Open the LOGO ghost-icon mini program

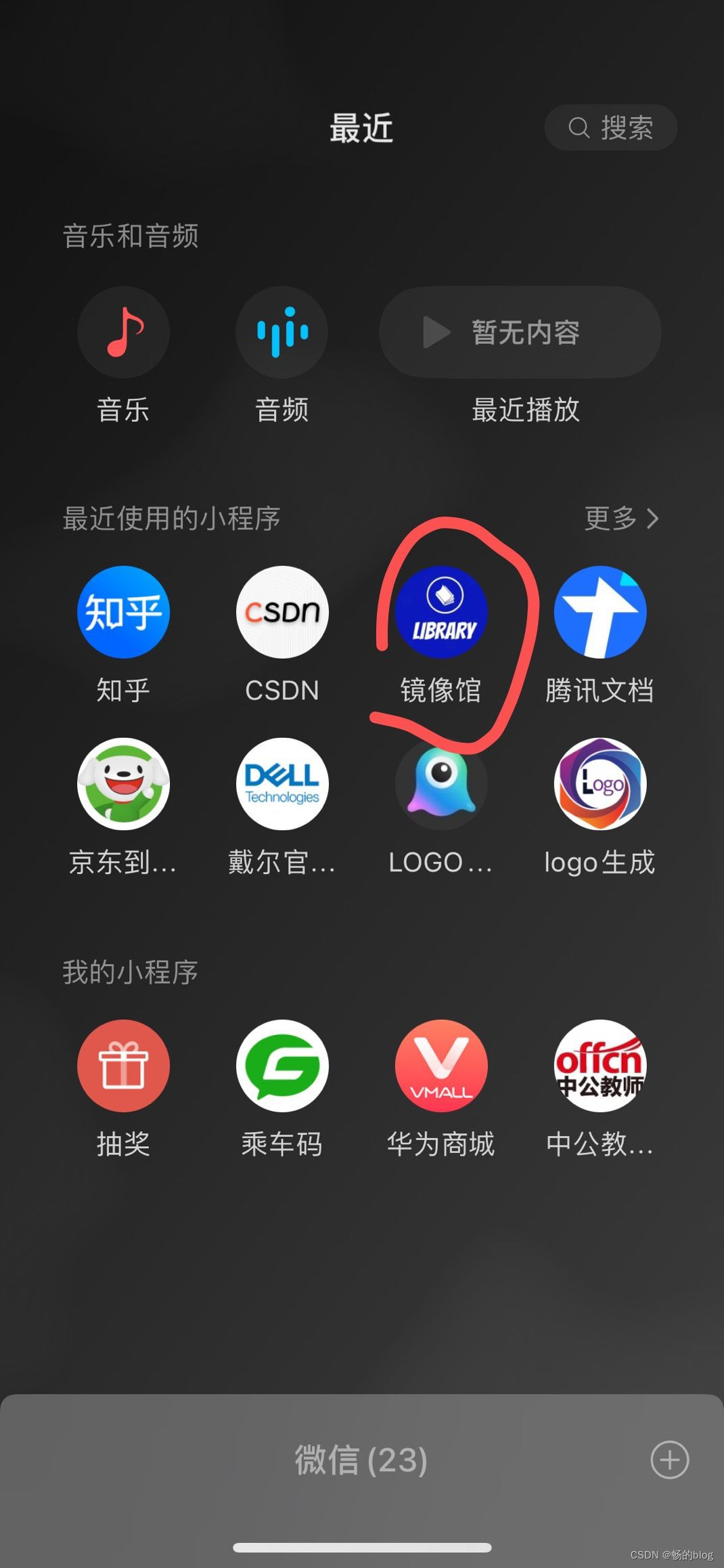coord(441,784)
